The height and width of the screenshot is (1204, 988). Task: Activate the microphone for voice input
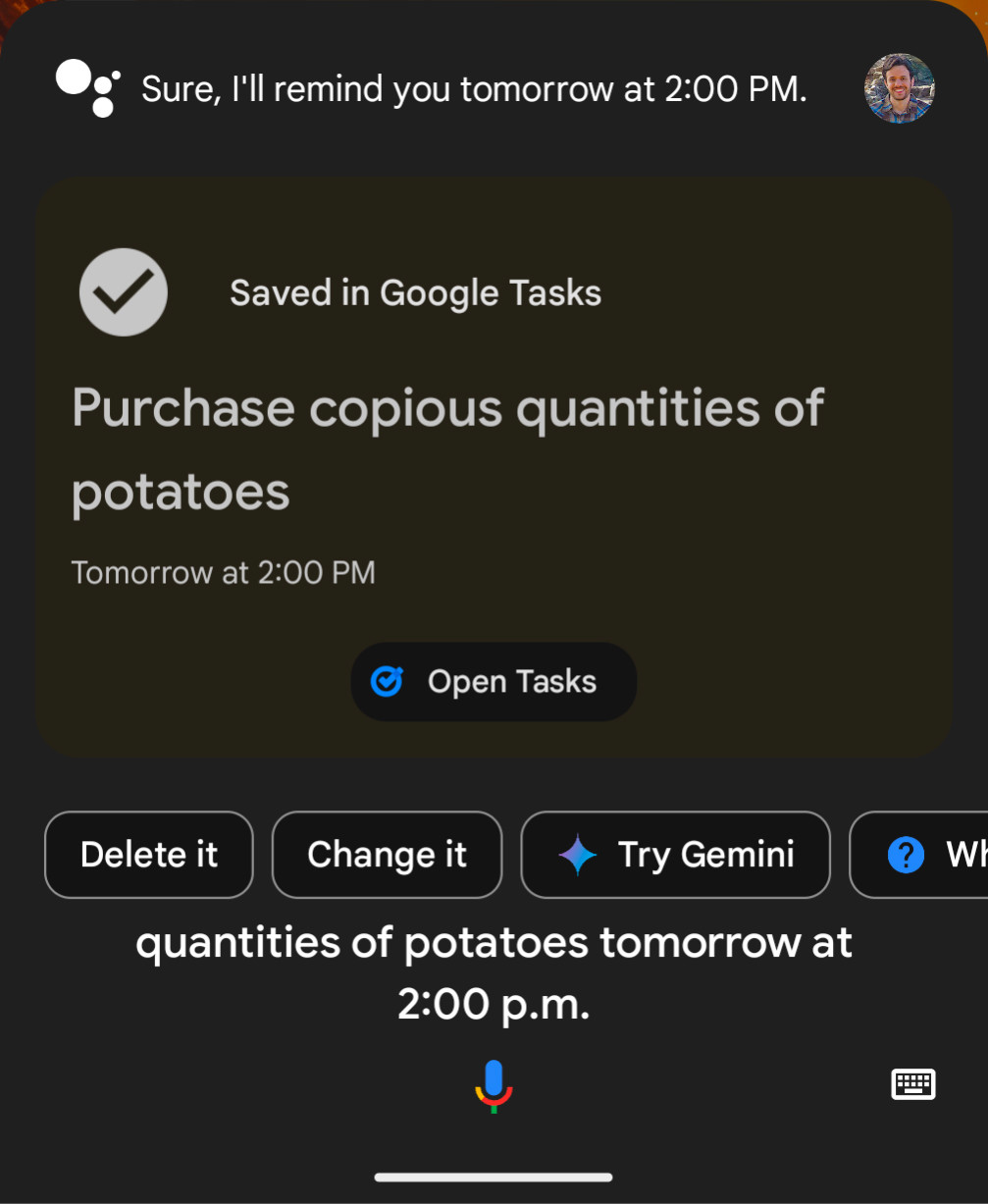pos(494,1084)
